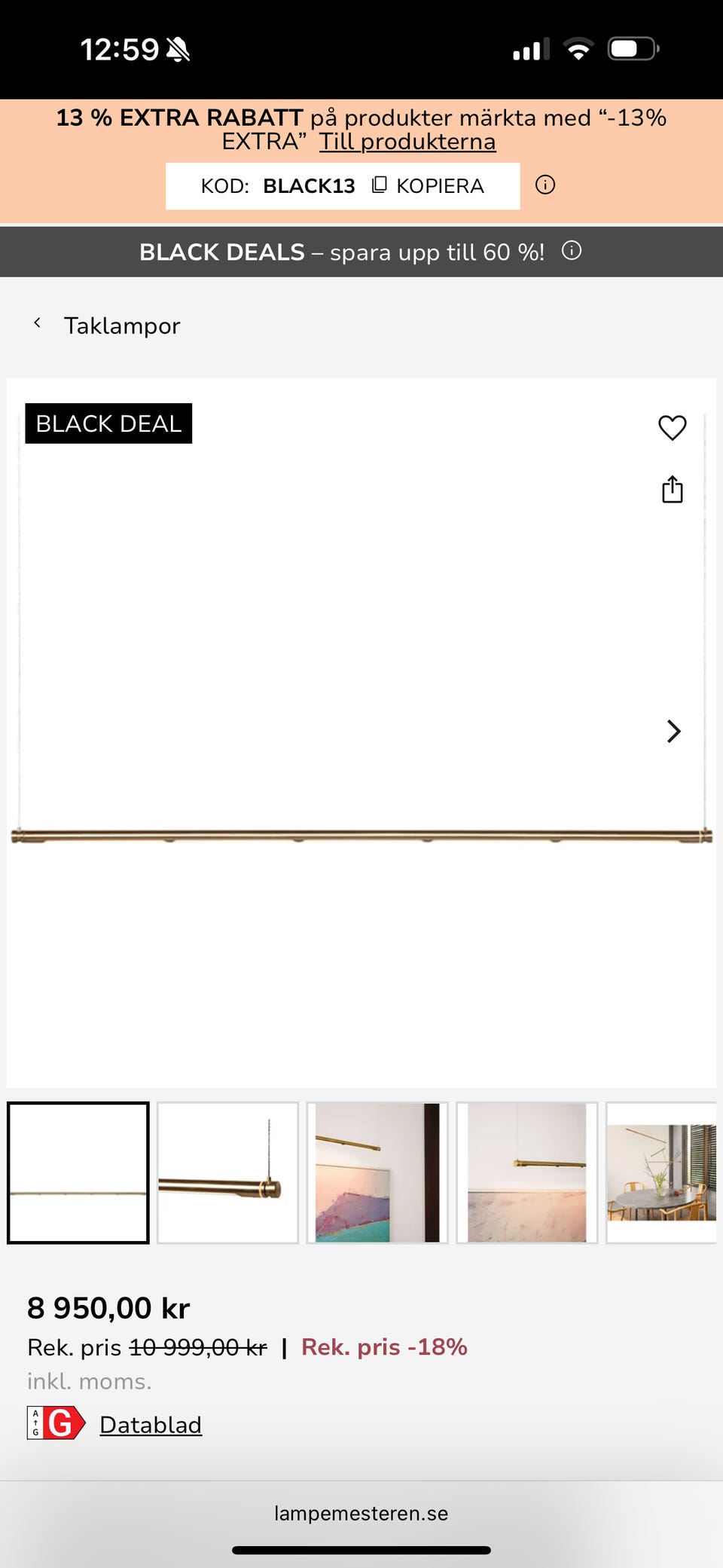
Task: Open the Datablad link
Action: click(x=150, y=1425)
